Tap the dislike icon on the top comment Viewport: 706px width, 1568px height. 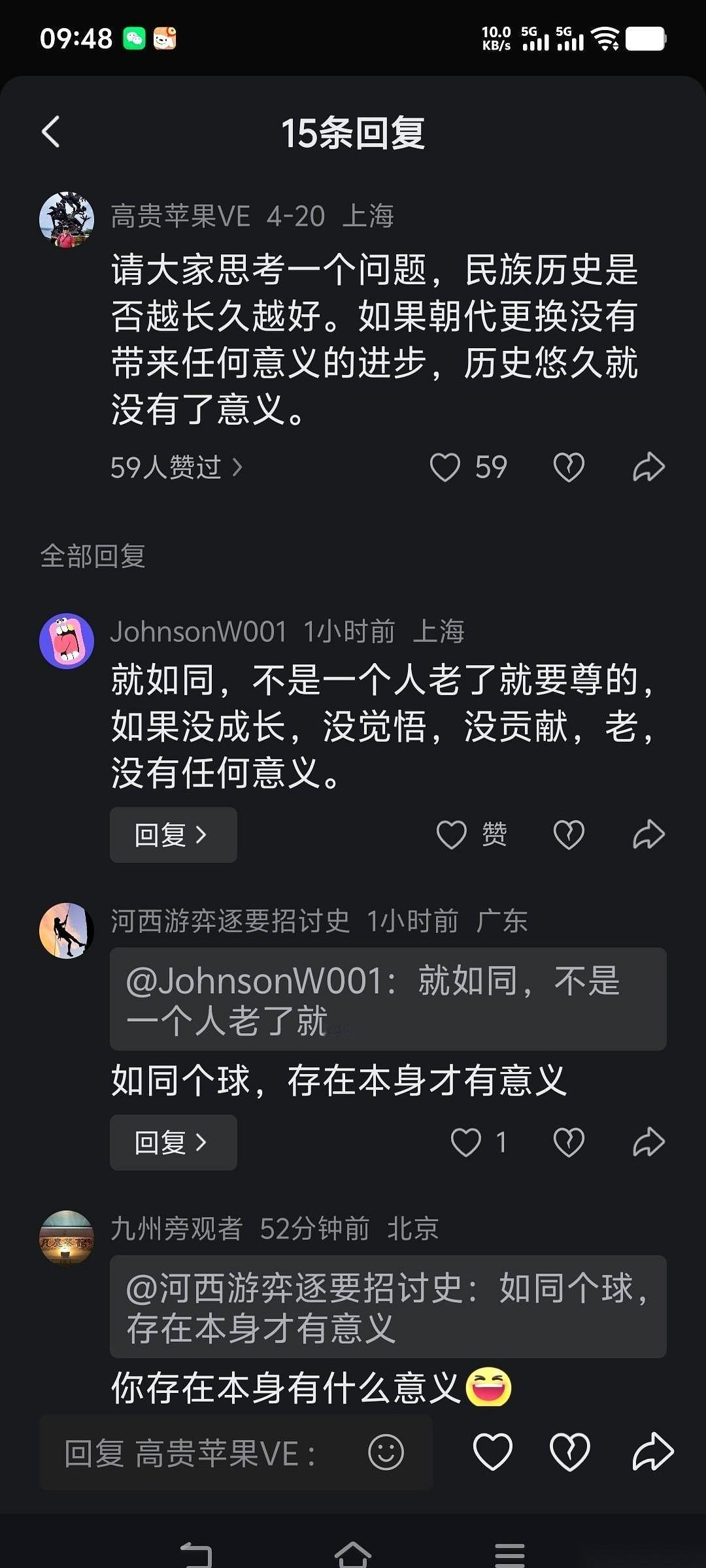tap(568, 468)
